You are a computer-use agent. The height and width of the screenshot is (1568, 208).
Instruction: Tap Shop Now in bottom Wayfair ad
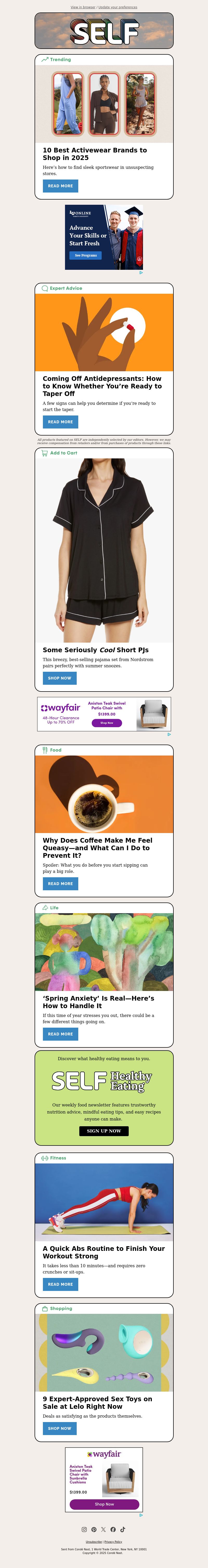click(104, 1503)
